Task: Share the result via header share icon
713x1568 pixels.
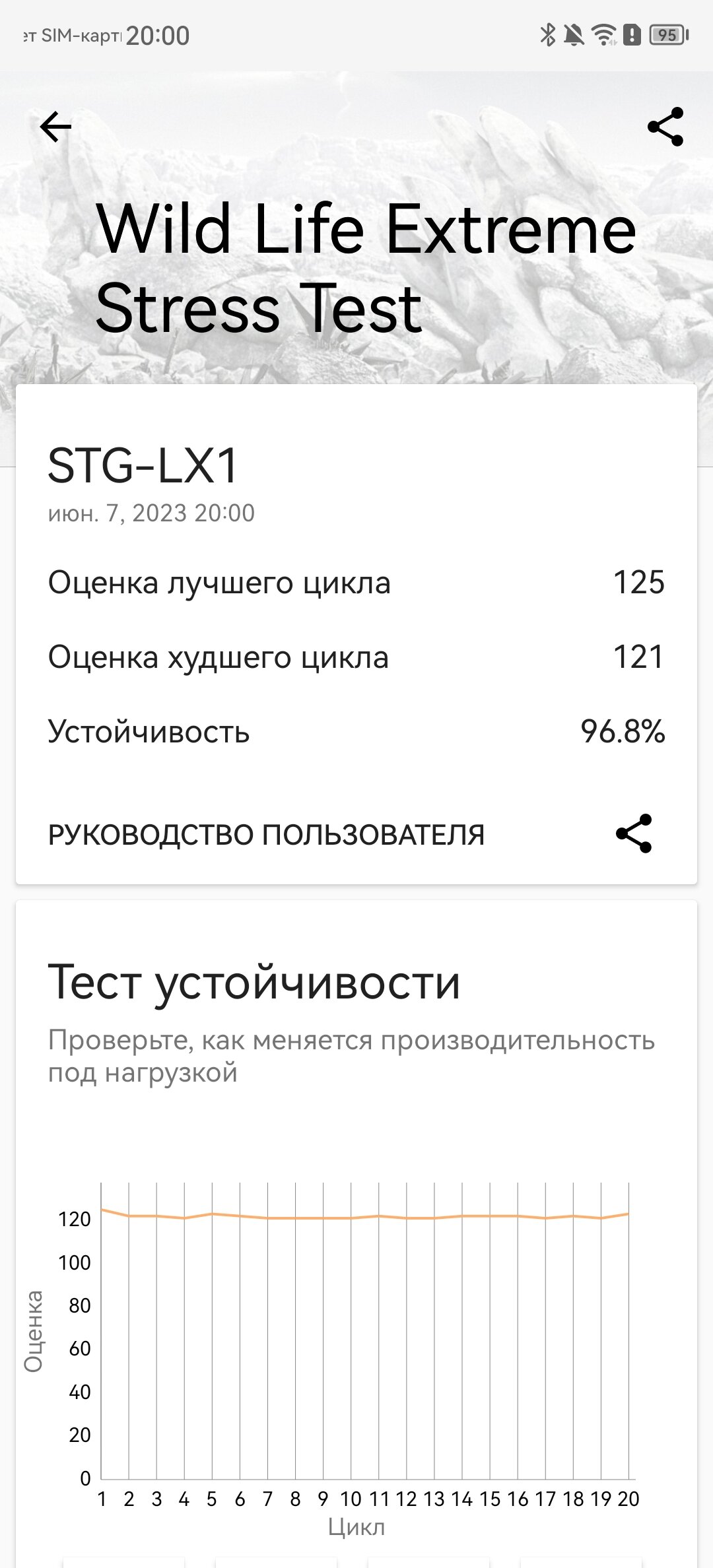Action: click(665, 127)
